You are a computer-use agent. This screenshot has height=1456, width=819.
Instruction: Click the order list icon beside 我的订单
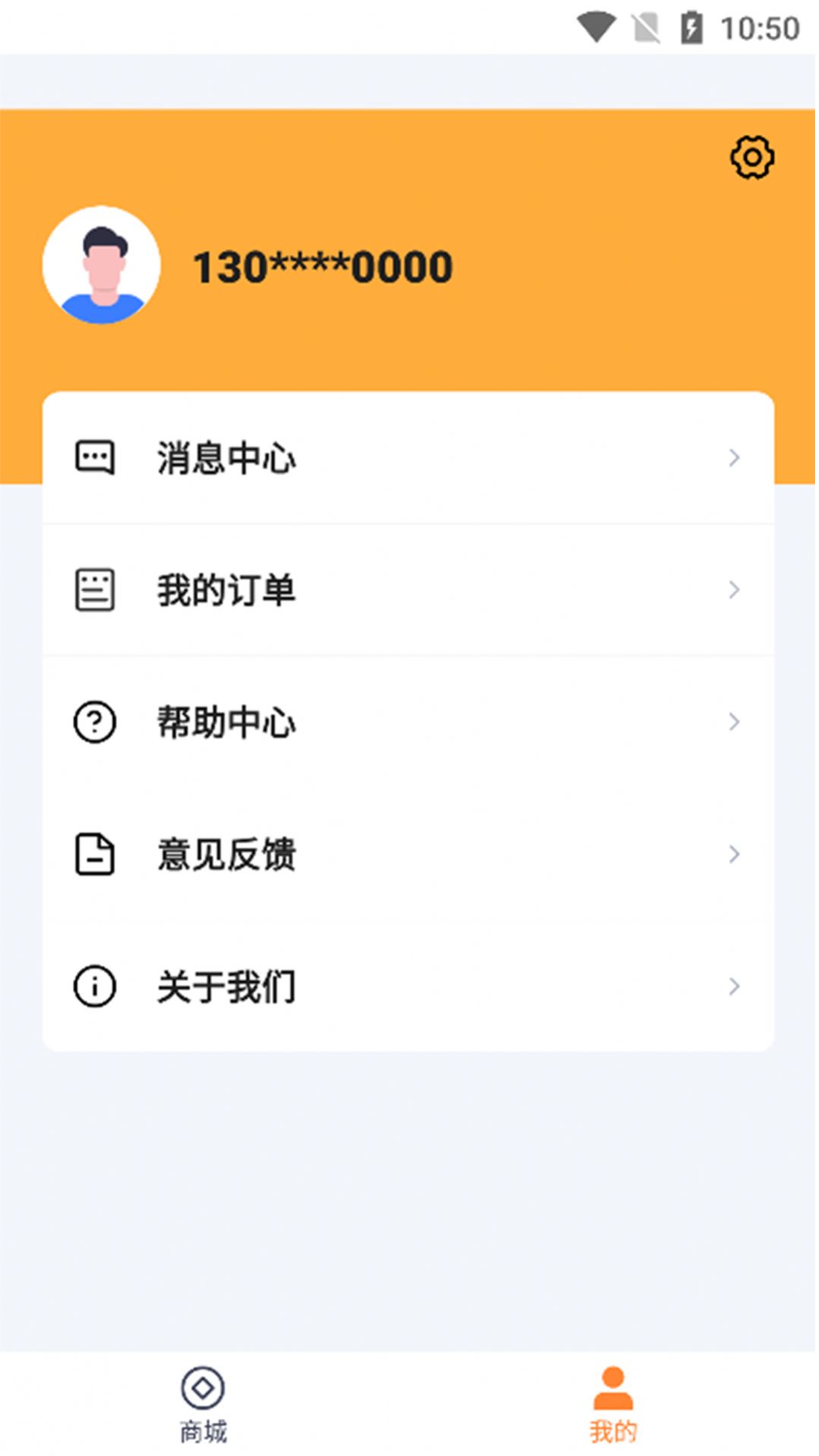pos(93,590)
